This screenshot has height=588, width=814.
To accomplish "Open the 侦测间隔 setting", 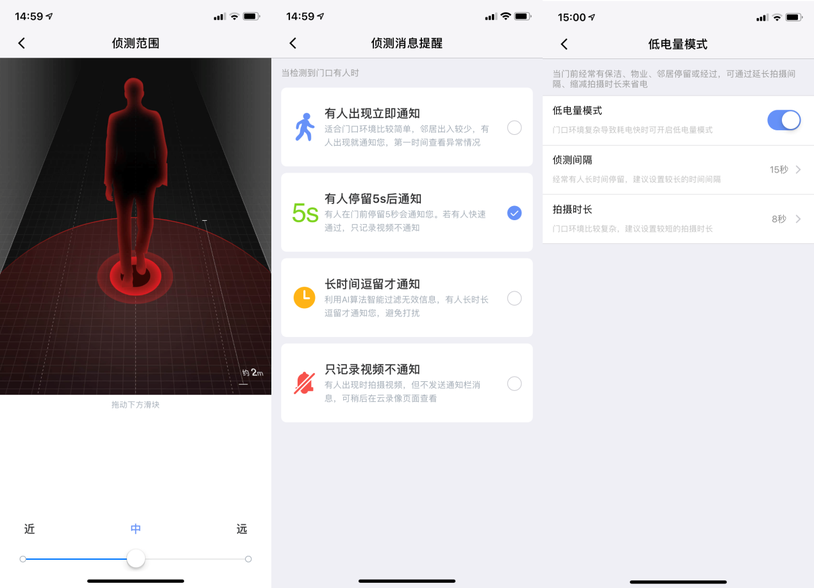I will pos(677,169).
